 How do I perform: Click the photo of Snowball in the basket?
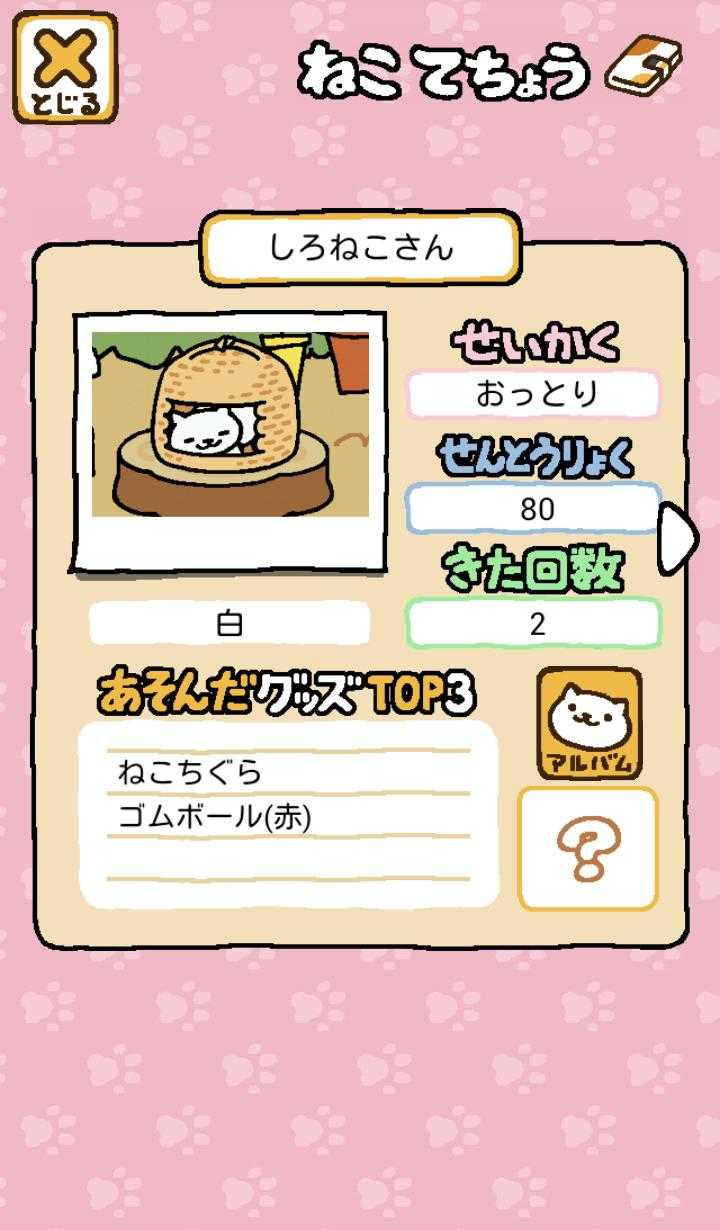pyautogui.click(x=230, y=443)
